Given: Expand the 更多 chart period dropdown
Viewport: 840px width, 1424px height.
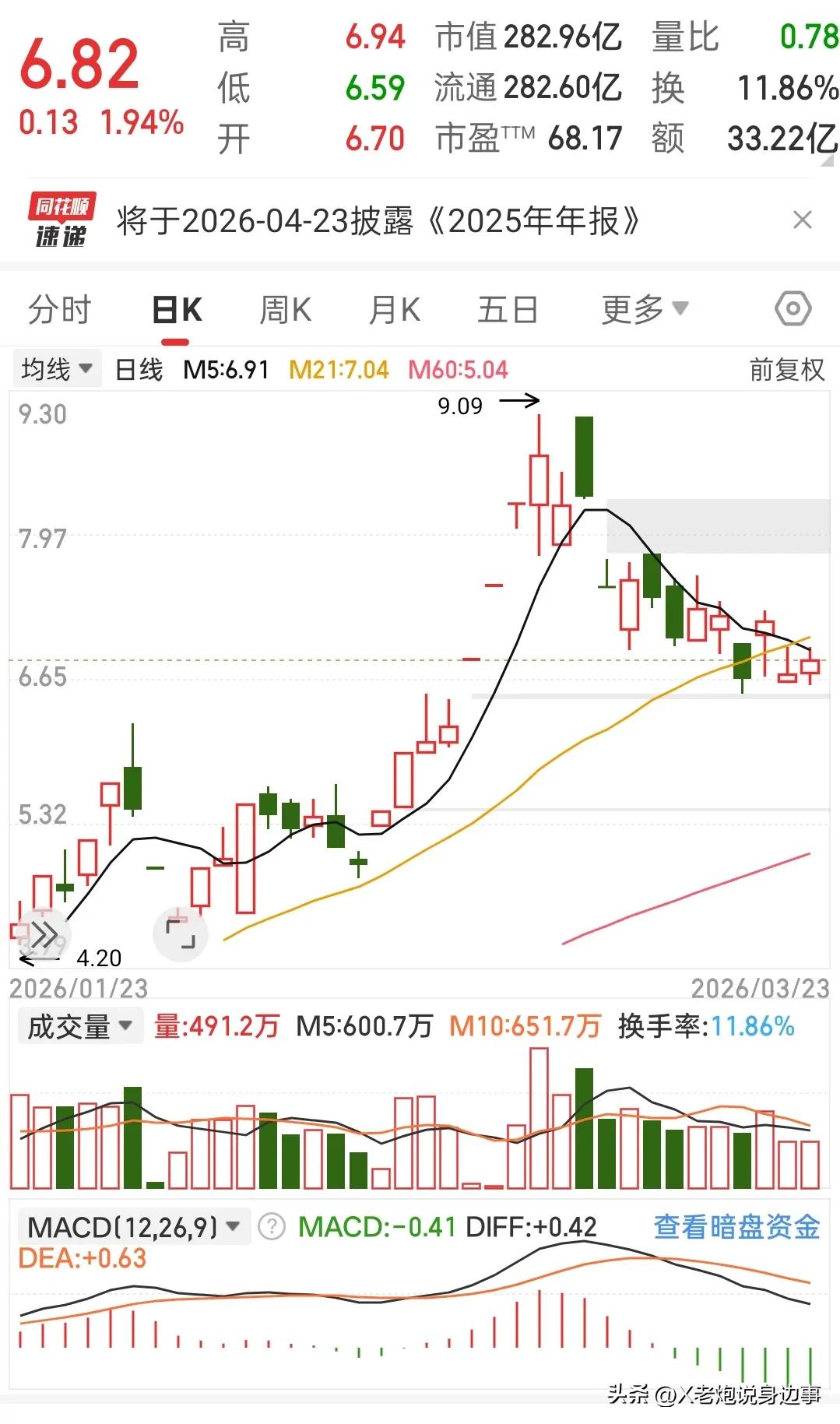Looking at the screenshot, I should click(645, 310).
